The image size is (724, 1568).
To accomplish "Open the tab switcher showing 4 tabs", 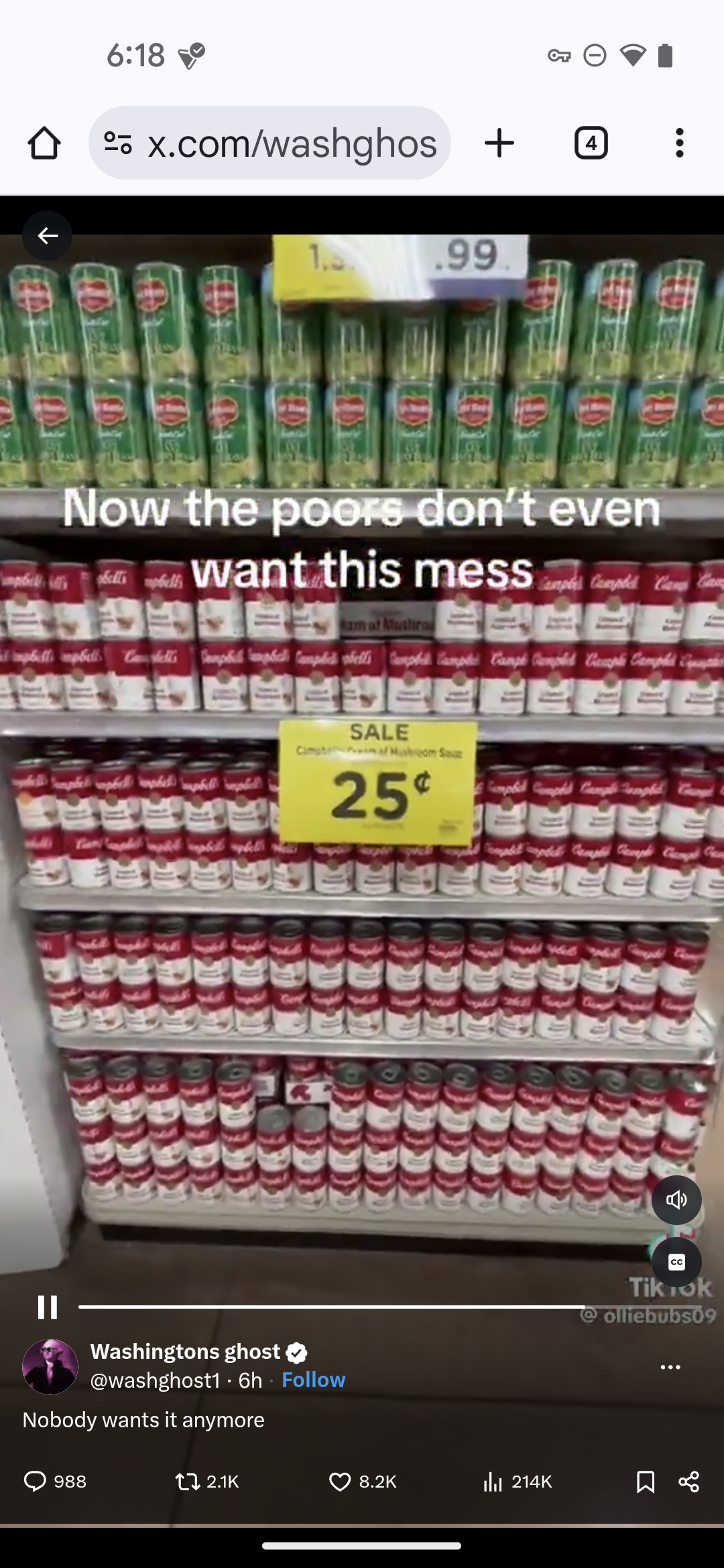I will tap(591, 143).
